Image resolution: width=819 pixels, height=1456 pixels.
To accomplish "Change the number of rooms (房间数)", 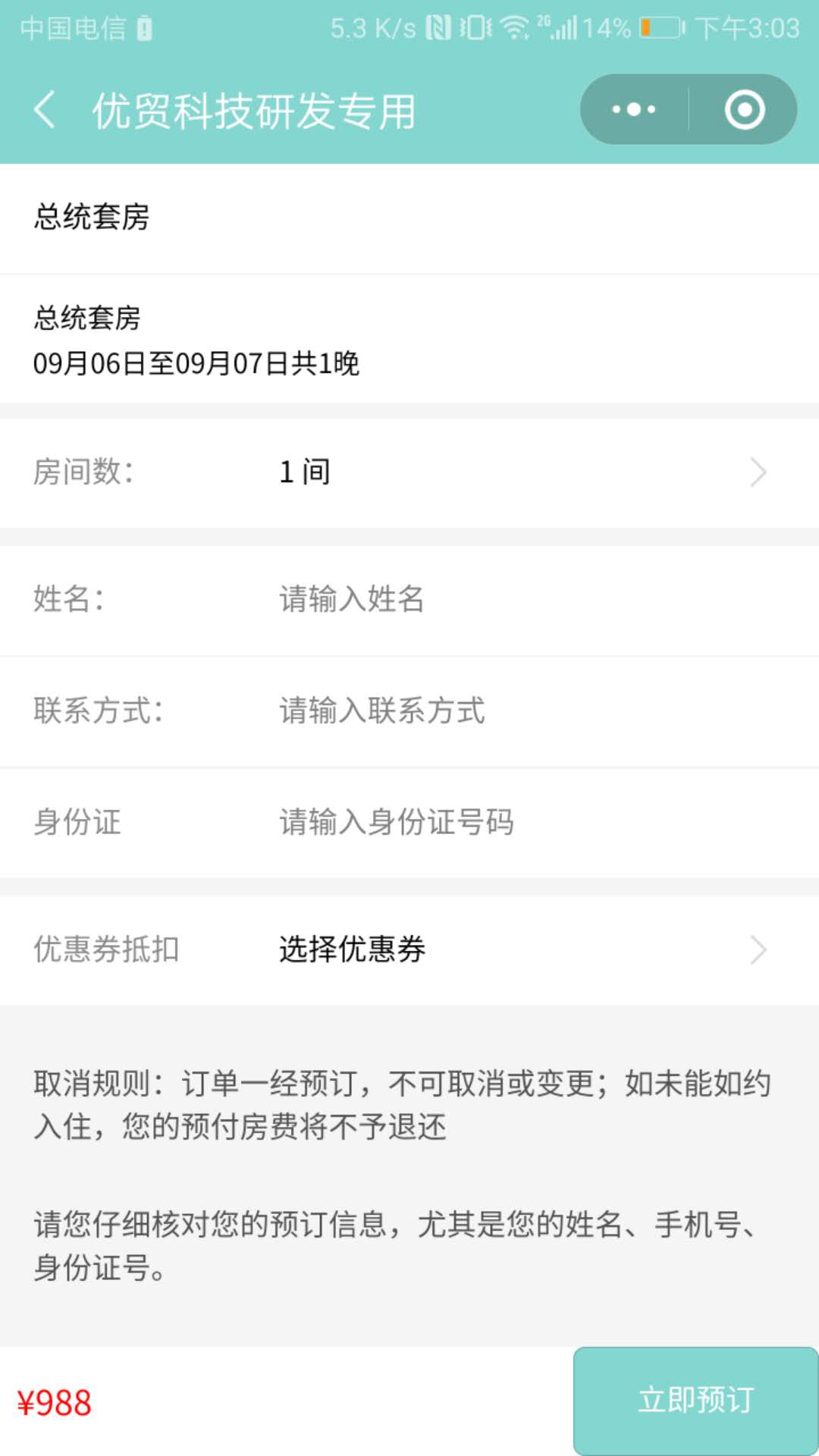I will click(x=523, y=472).
